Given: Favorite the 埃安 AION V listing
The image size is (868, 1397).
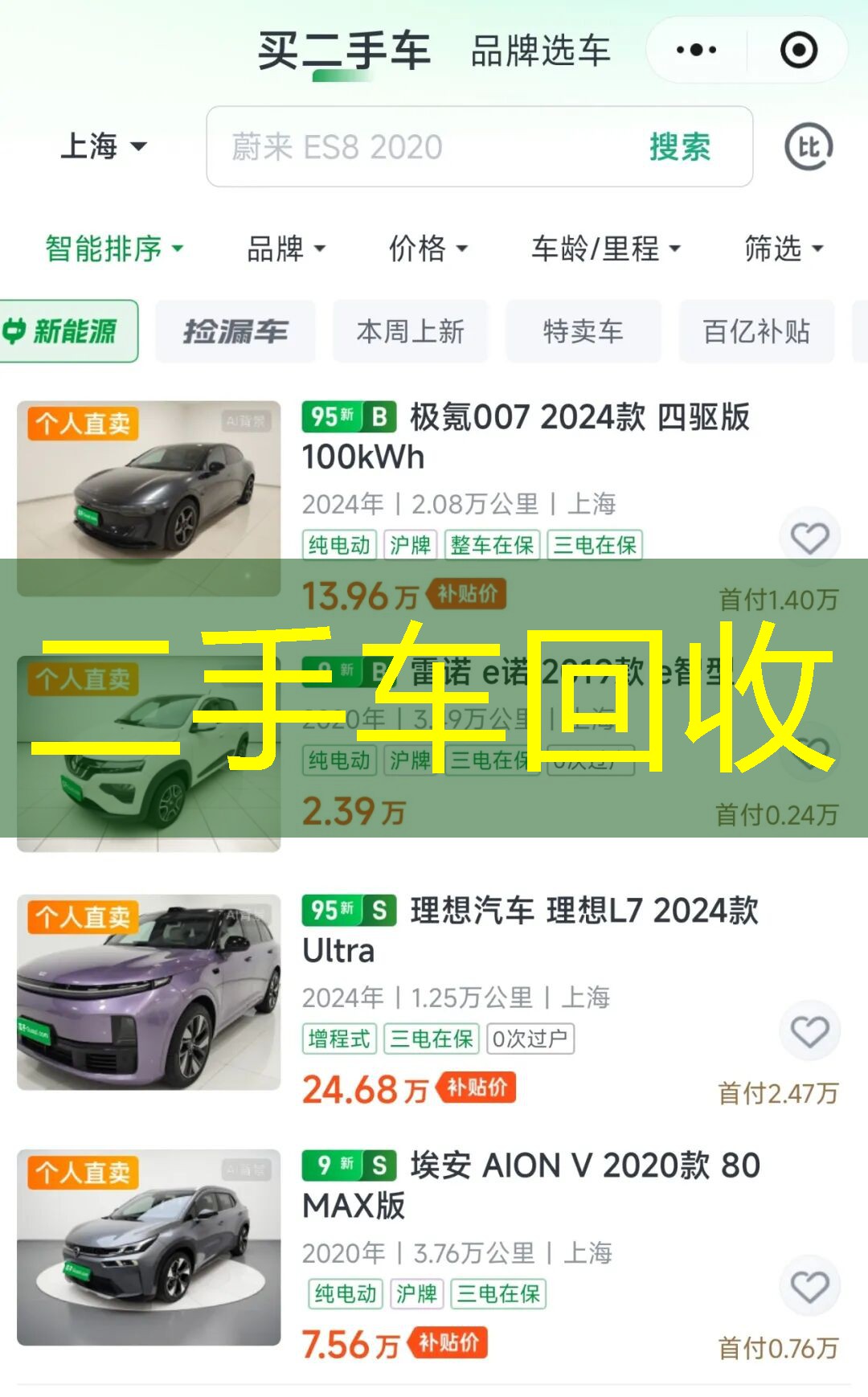Looking at the screenshot, I should click(809, 1286).
